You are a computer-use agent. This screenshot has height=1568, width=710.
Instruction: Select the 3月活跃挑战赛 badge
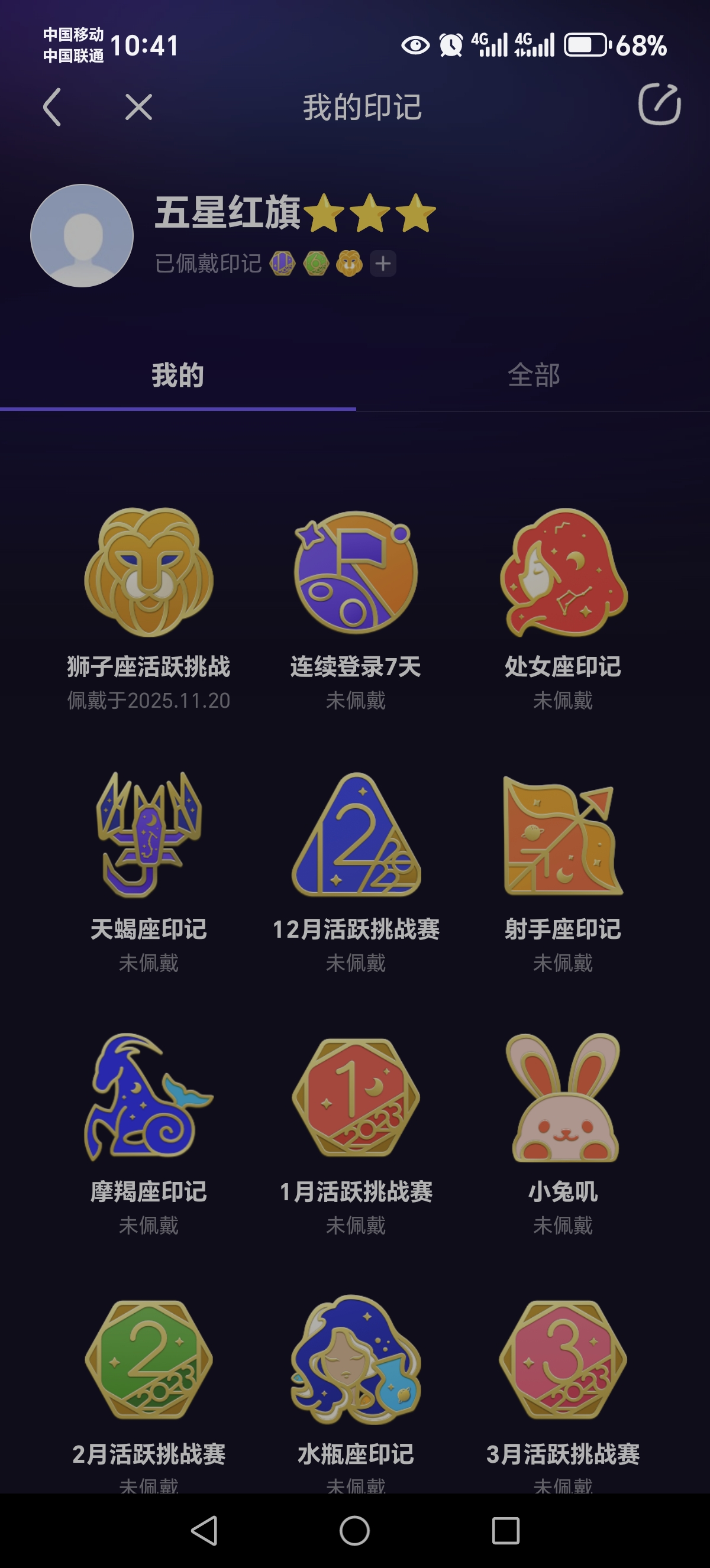pyautogui.click(x=563, y=1360)
